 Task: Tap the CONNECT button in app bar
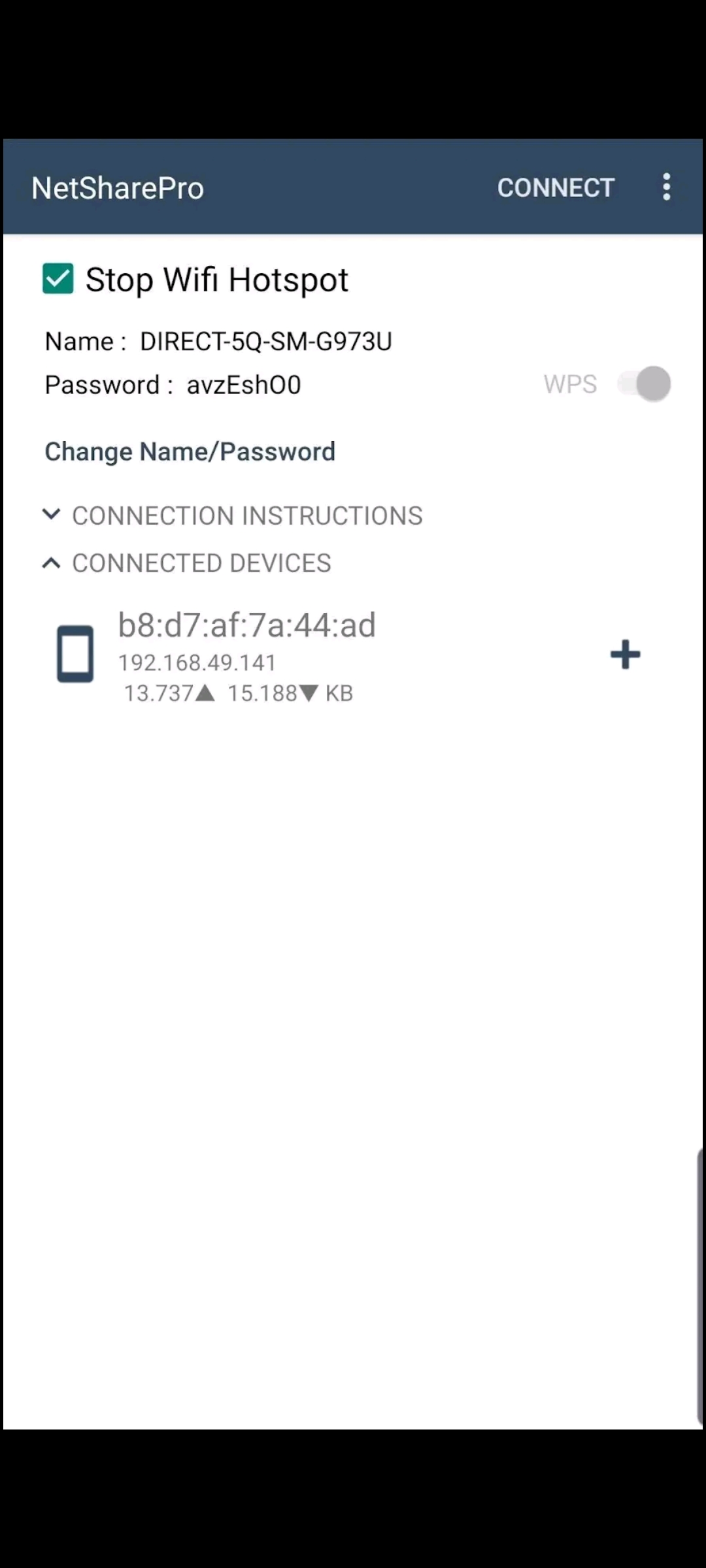(x=556, y=188)
